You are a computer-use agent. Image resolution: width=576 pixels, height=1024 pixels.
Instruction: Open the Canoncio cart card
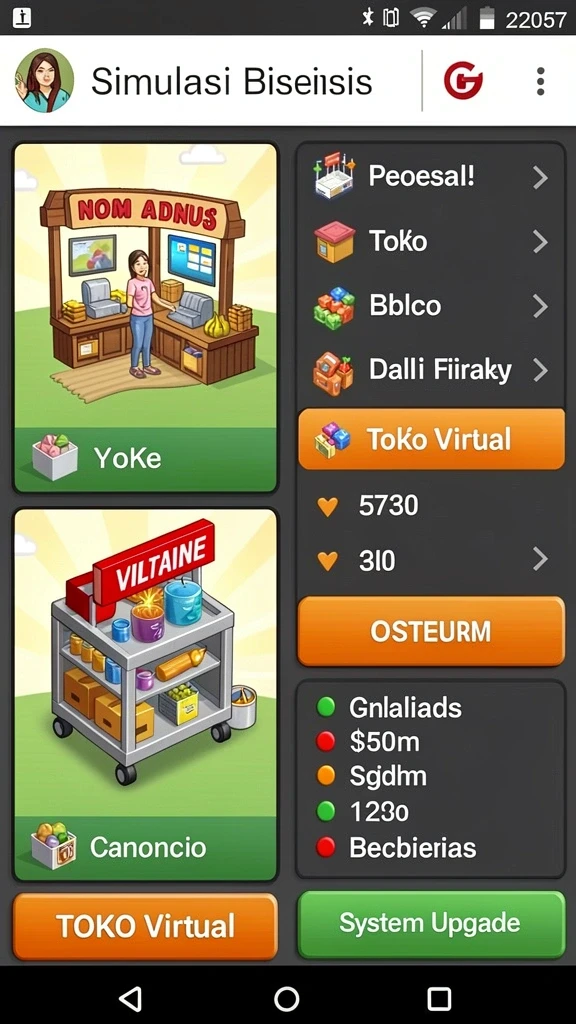coord(146,695)
